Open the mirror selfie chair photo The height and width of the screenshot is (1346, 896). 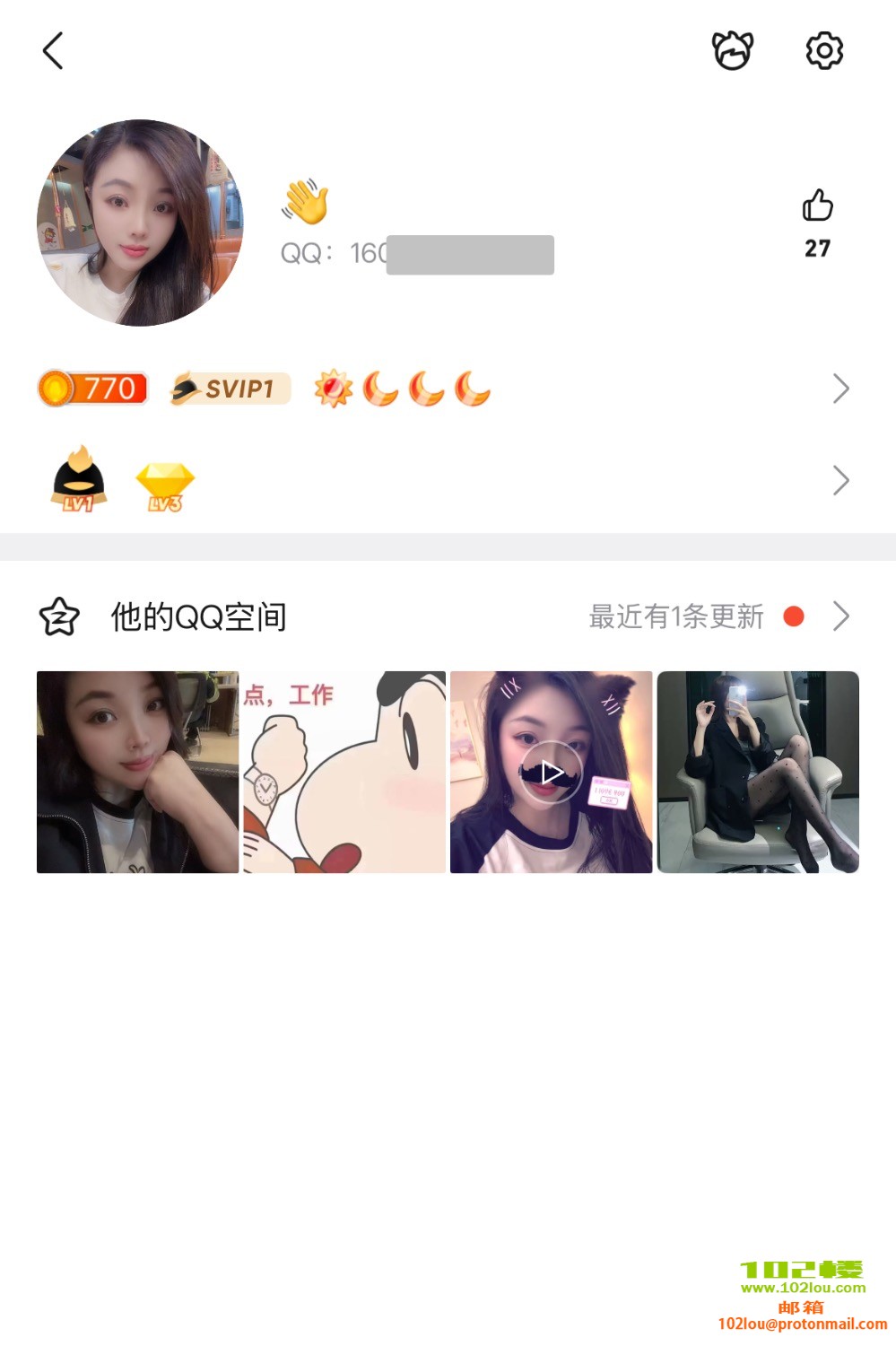tap(758, 772)
